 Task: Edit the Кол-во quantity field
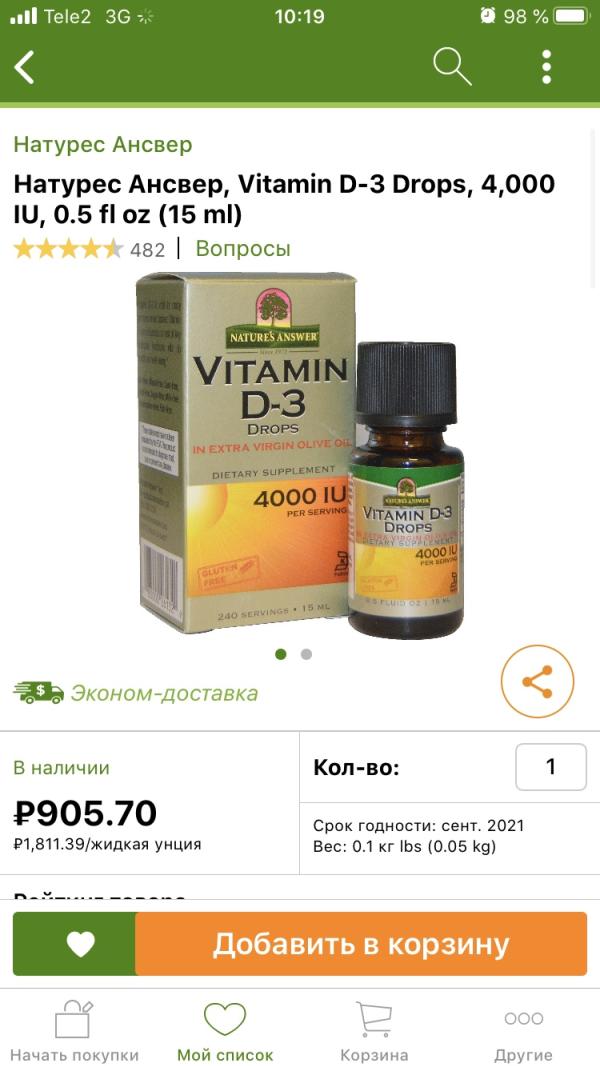coord(550,767)
